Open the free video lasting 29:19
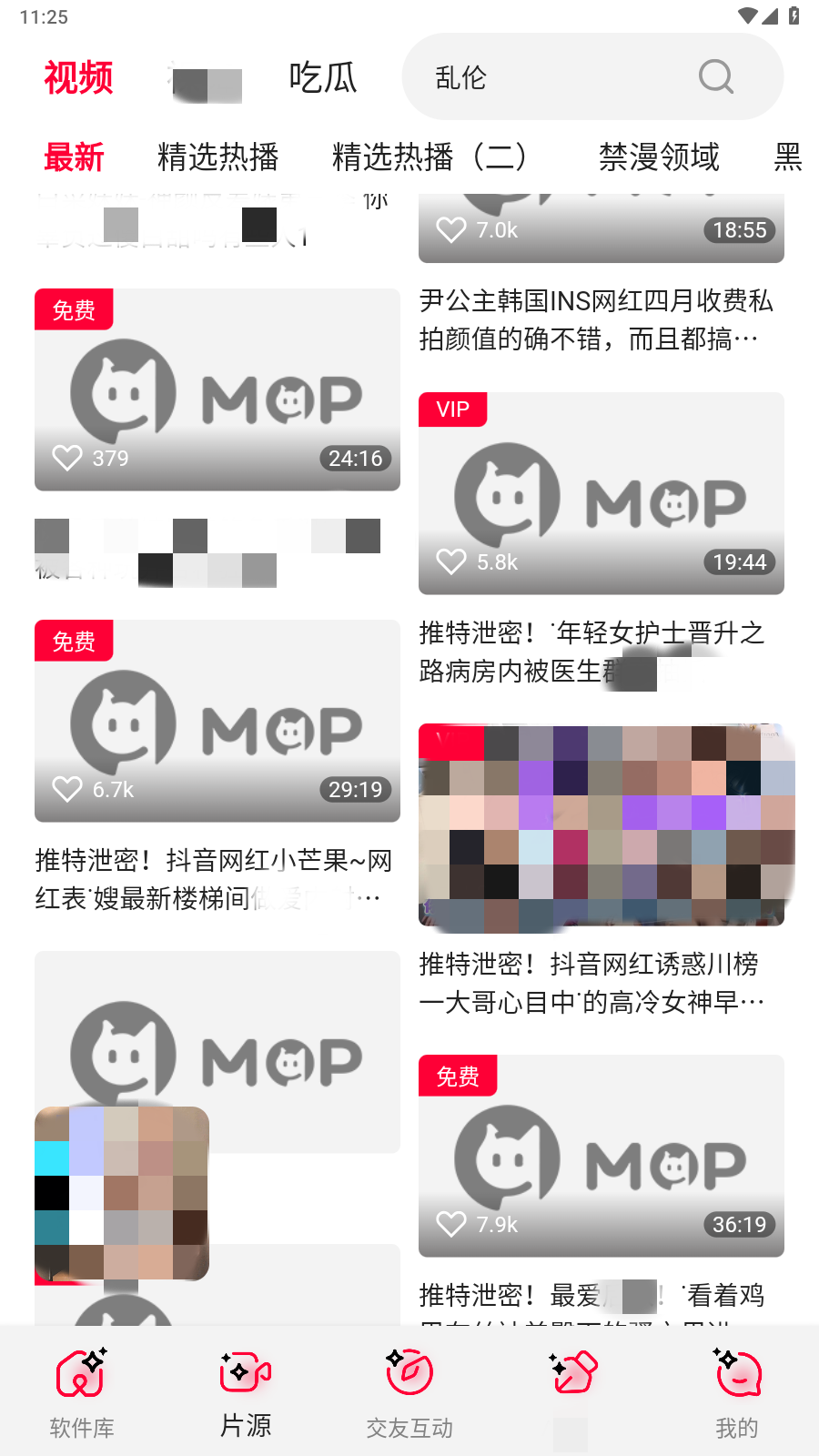This screenshot has height=1456, width=819. 217,721
